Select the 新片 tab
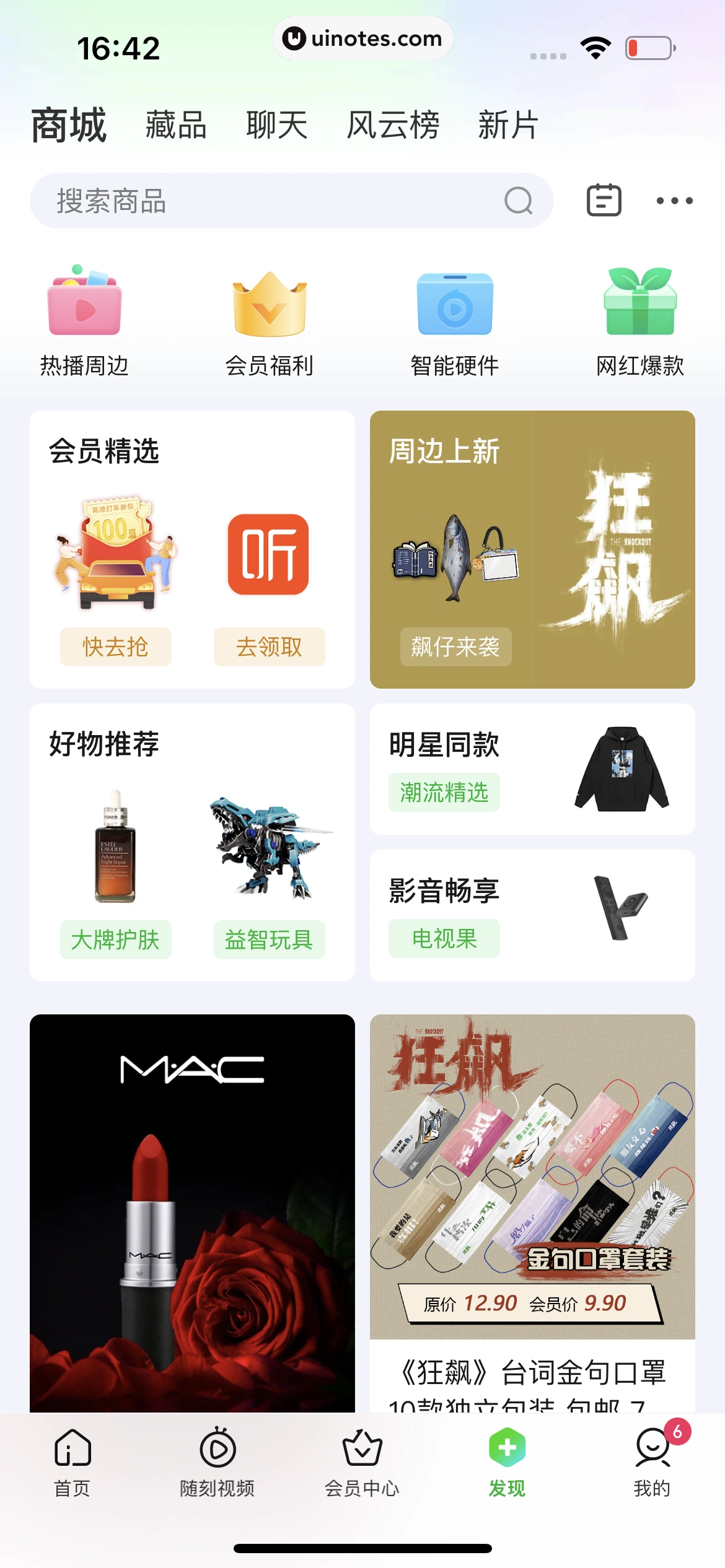The height and width of the screenshot is (1568, 725). tap(508, 125)
